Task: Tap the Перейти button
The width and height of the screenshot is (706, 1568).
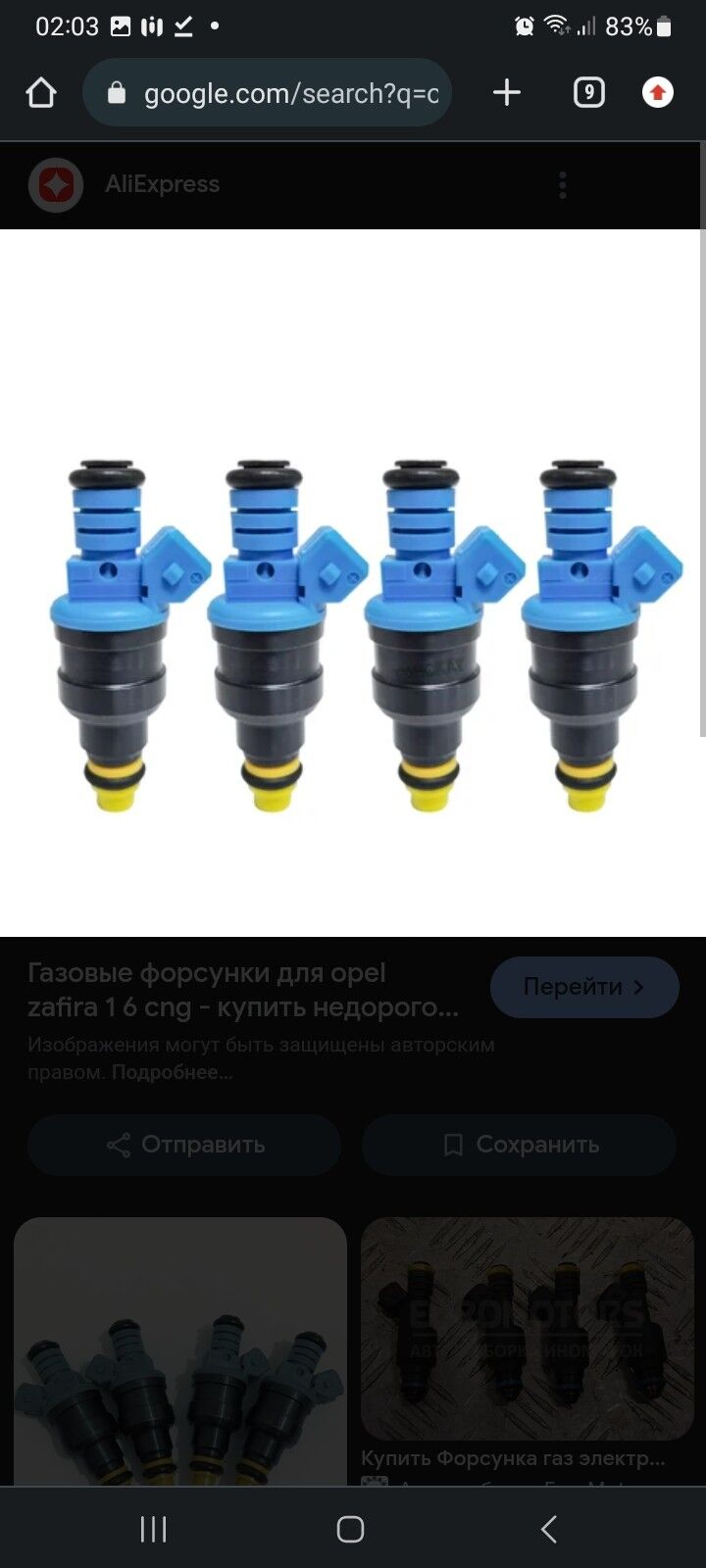Action: tap(583, 987)
